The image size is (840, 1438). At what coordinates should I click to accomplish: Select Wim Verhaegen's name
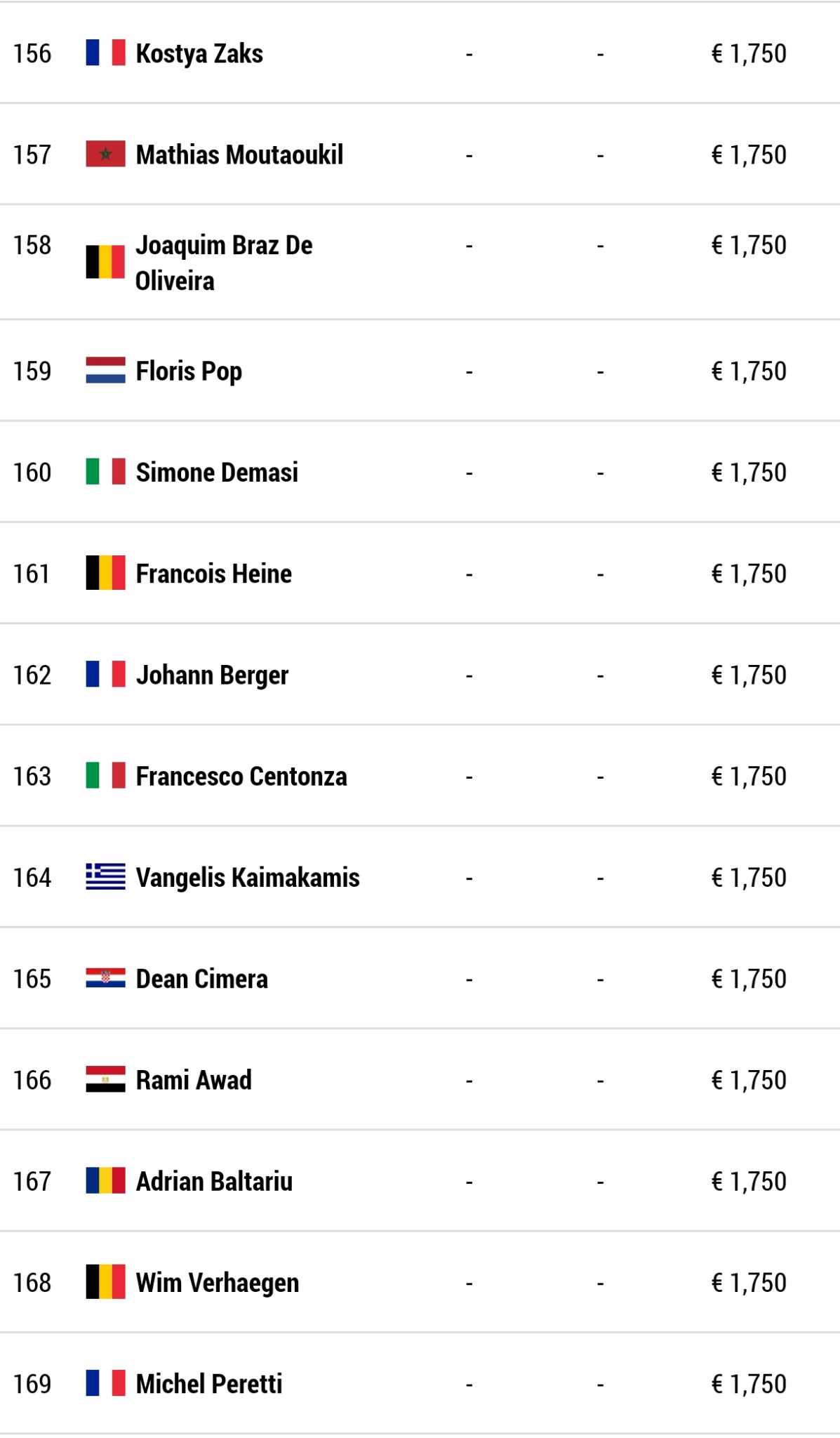218,1282
